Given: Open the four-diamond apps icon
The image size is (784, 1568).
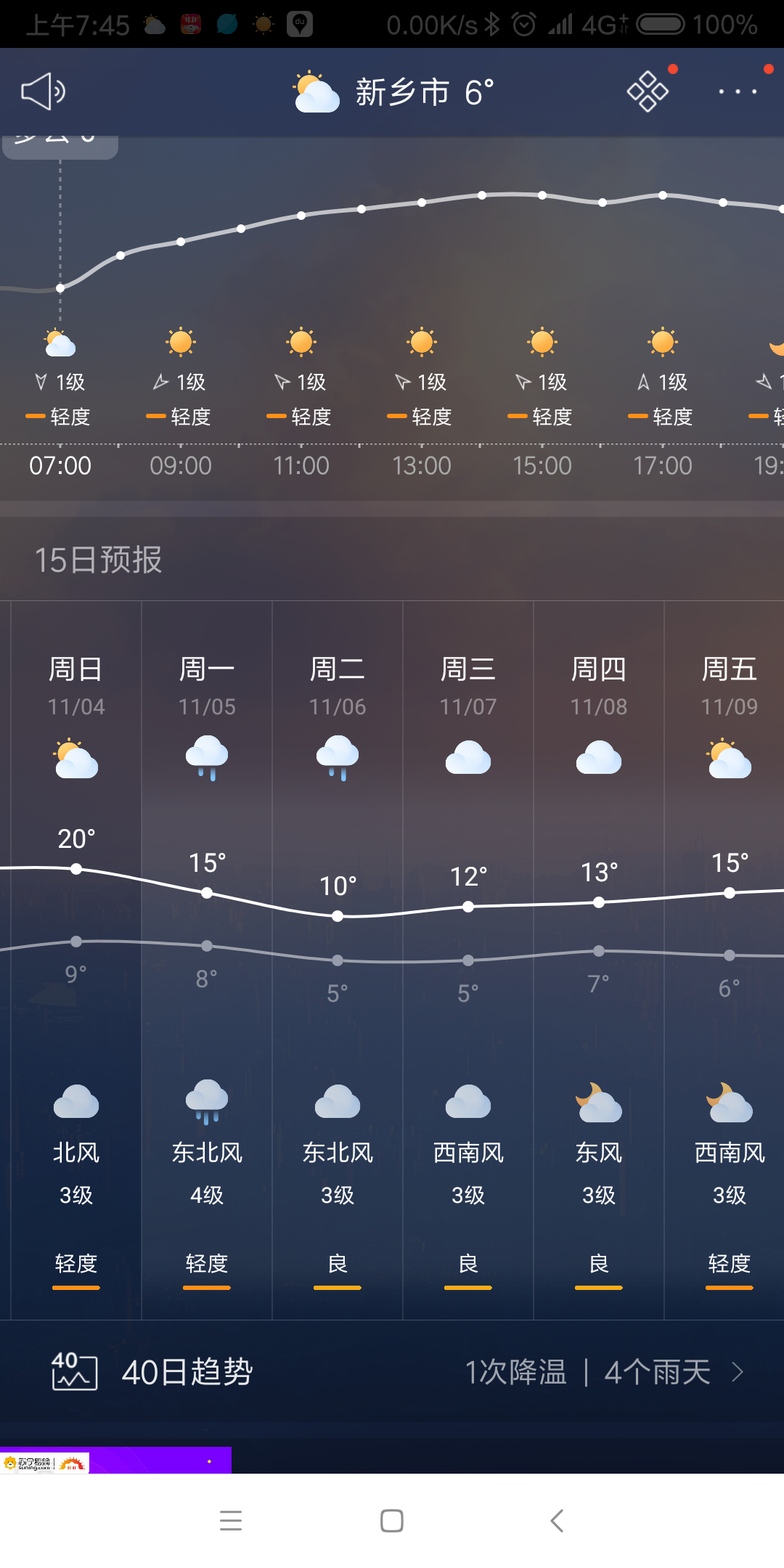Looking at the screenshot, I should click(648, 91).
